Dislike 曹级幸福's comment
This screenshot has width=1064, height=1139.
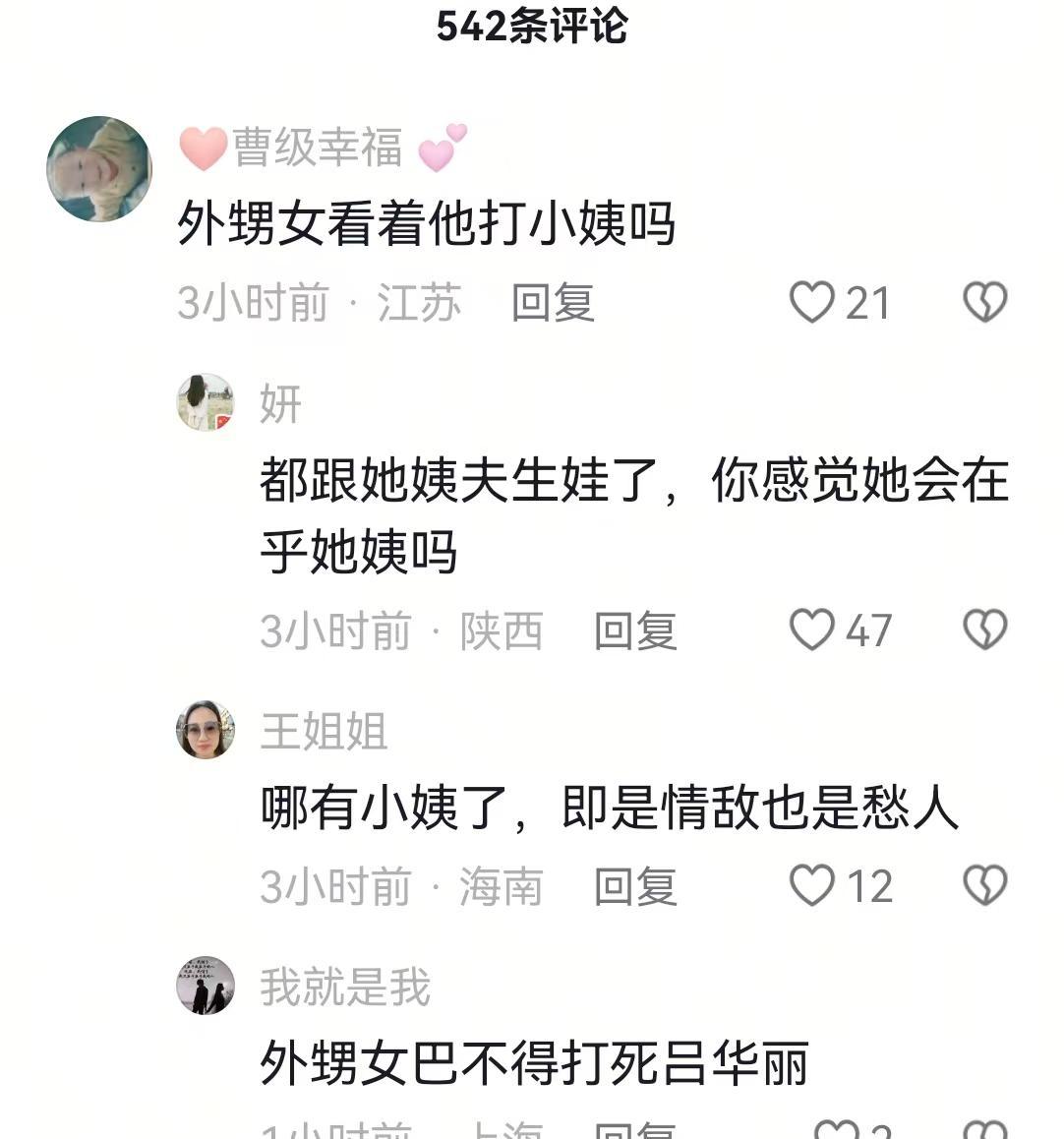(984, 302)
